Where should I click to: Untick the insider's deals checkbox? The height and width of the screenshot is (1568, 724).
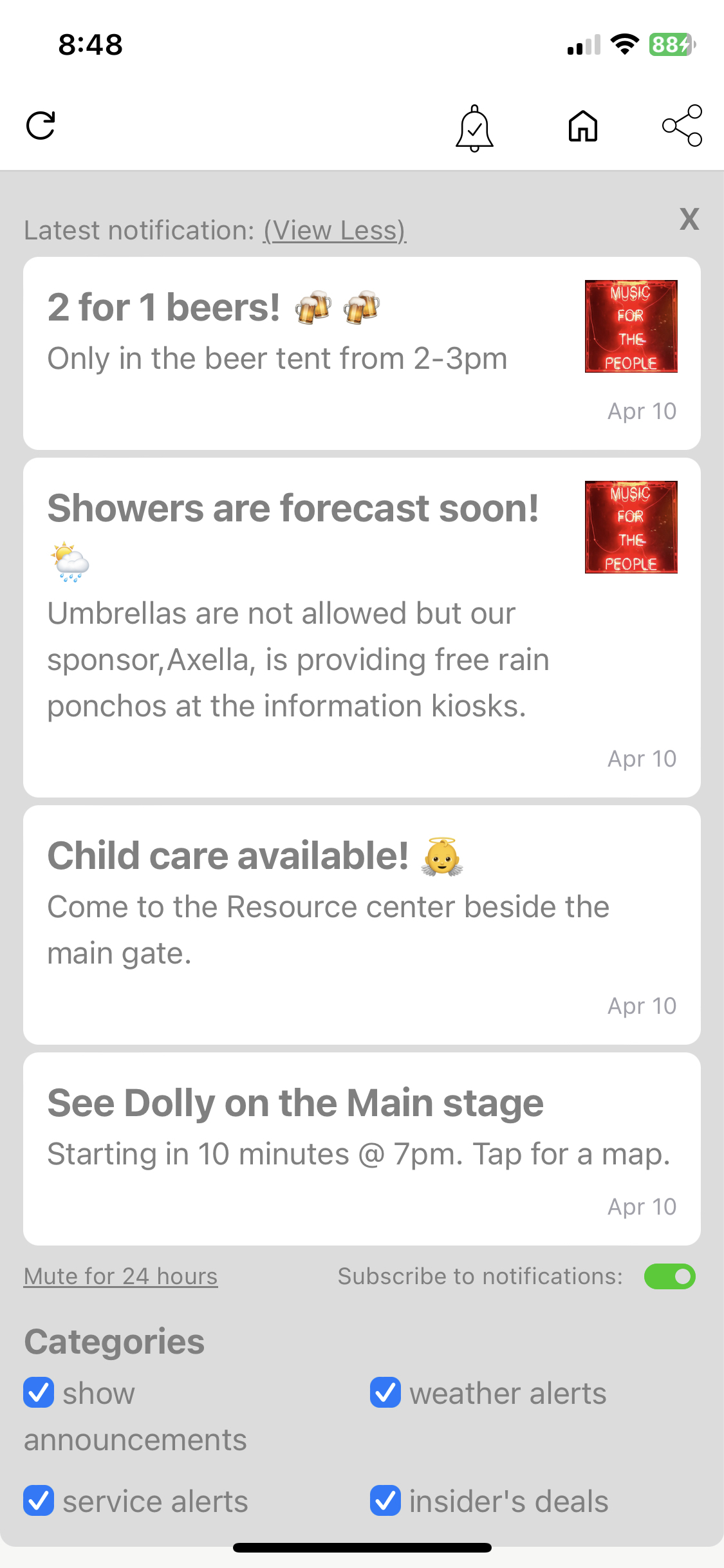coord(385,1501)
